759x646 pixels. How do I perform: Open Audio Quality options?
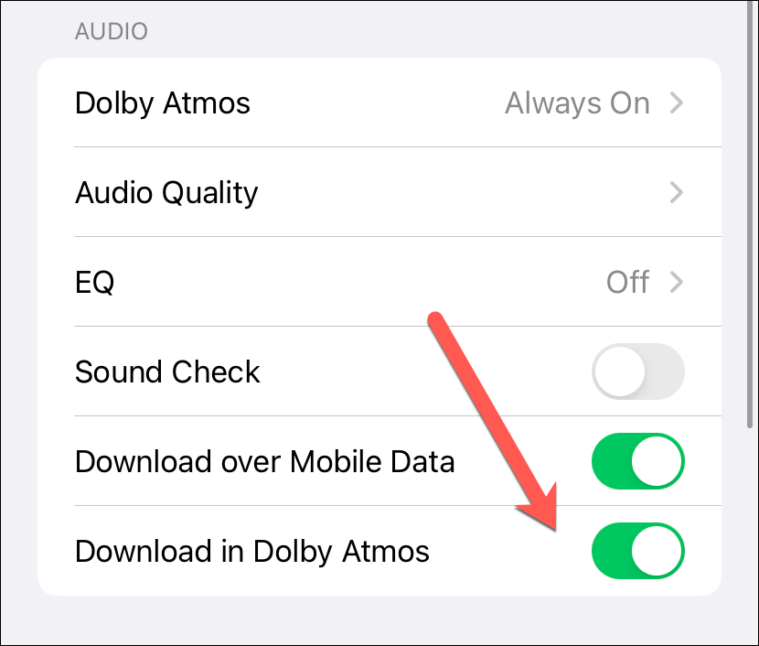pyautogui.click(x=378, y=192)
